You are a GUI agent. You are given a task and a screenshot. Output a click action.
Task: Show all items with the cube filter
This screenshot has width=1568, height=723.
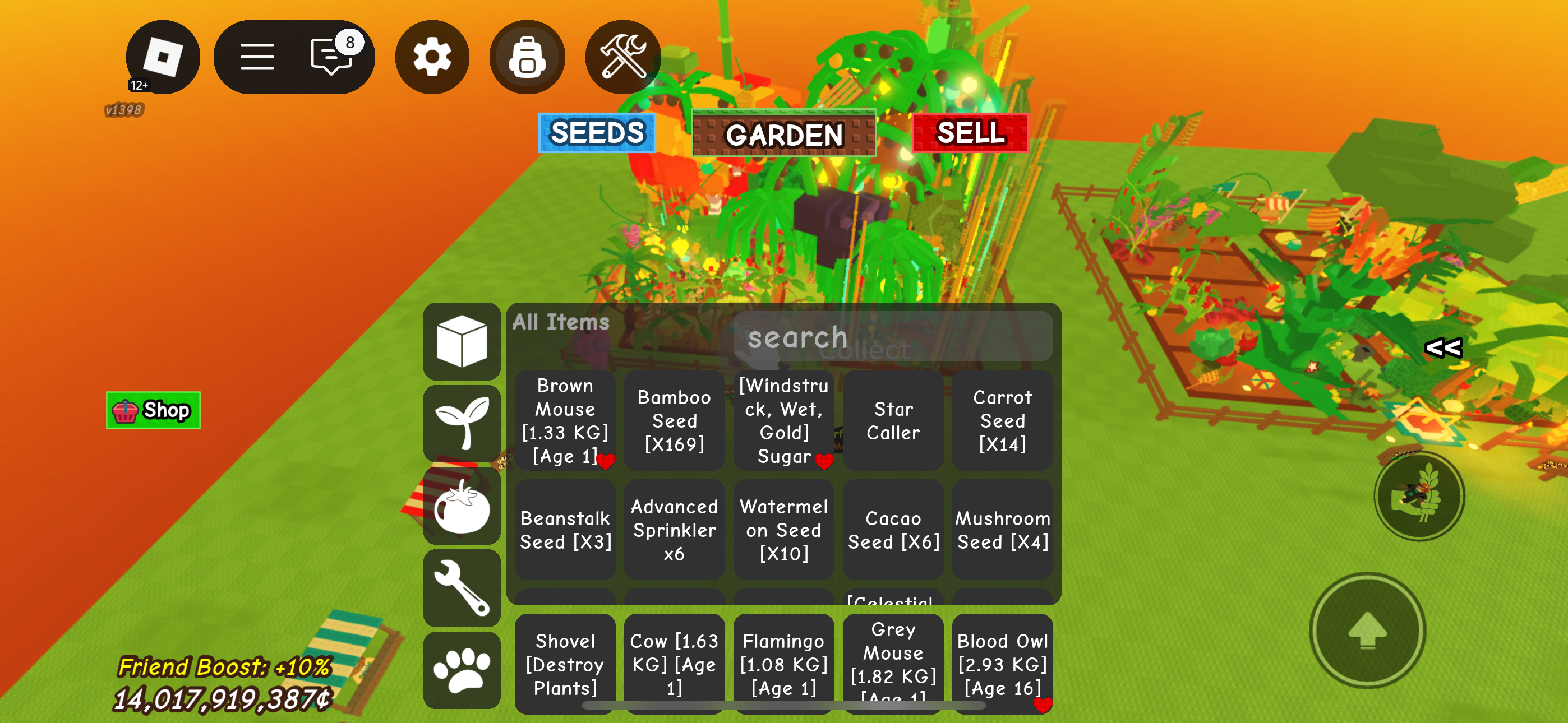pos(462,341)
